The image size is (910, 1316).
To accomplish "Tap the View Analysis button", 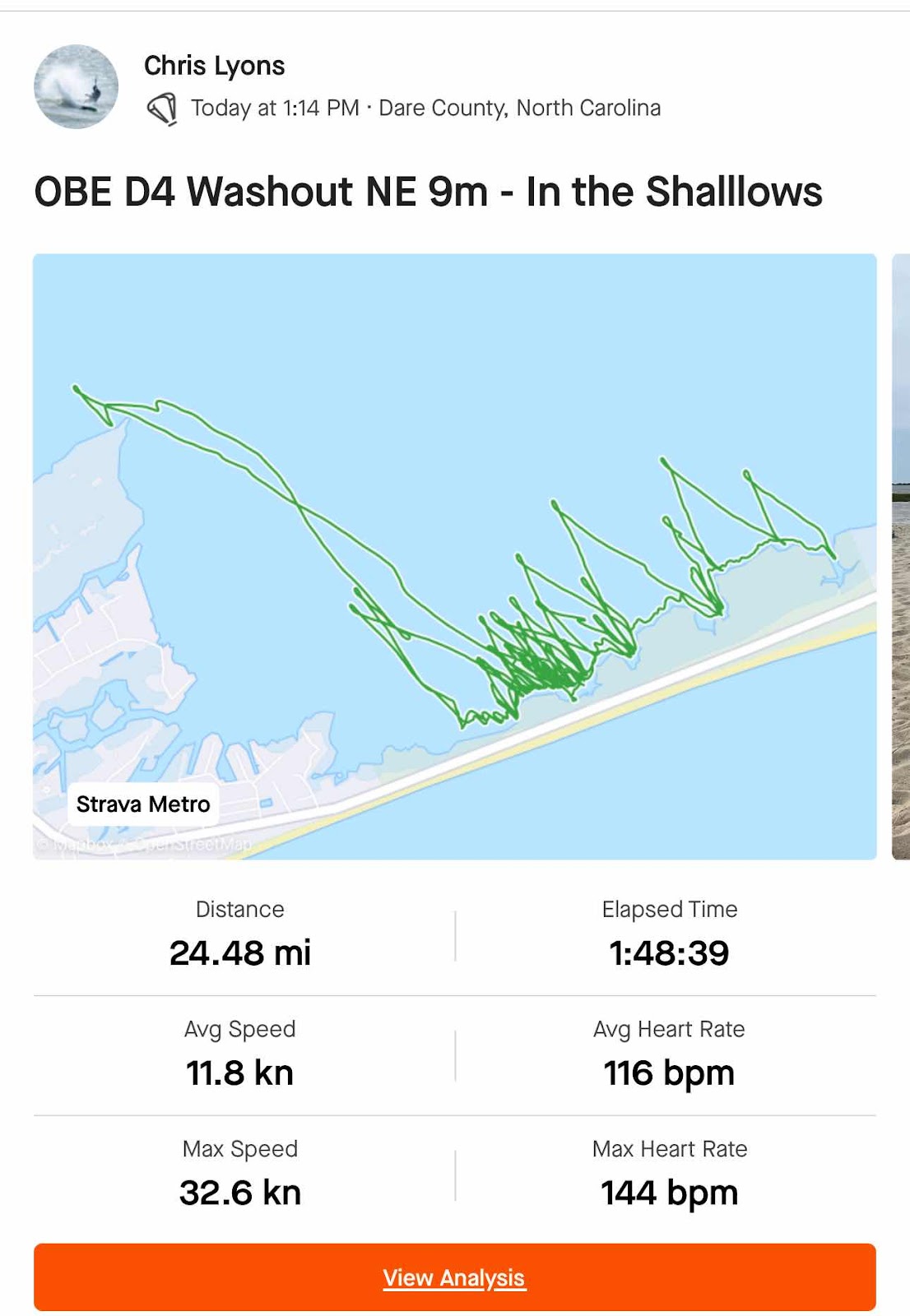I will [454, 1277].
